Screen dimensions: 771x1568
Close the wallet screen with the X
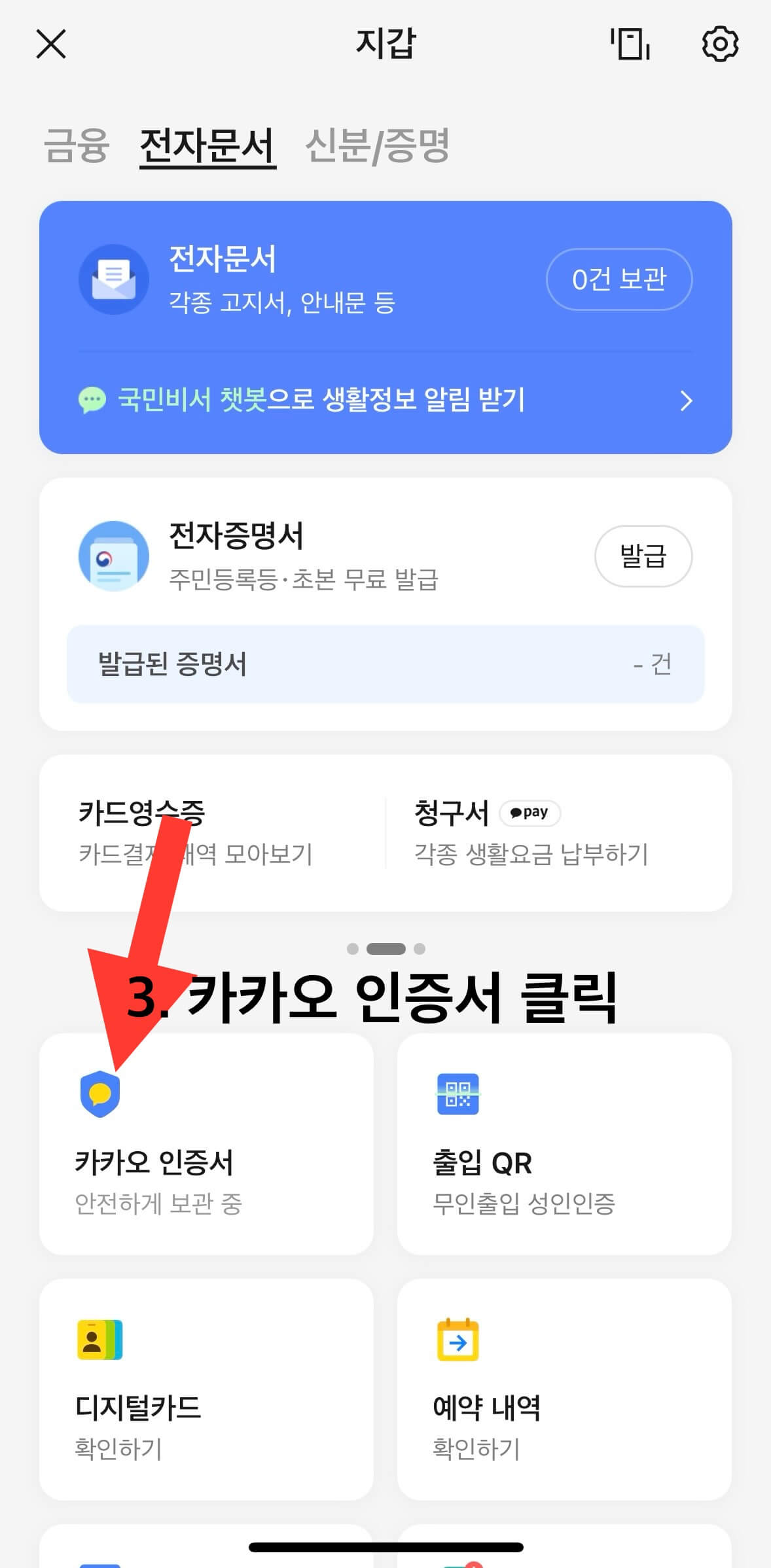point(52,45)
